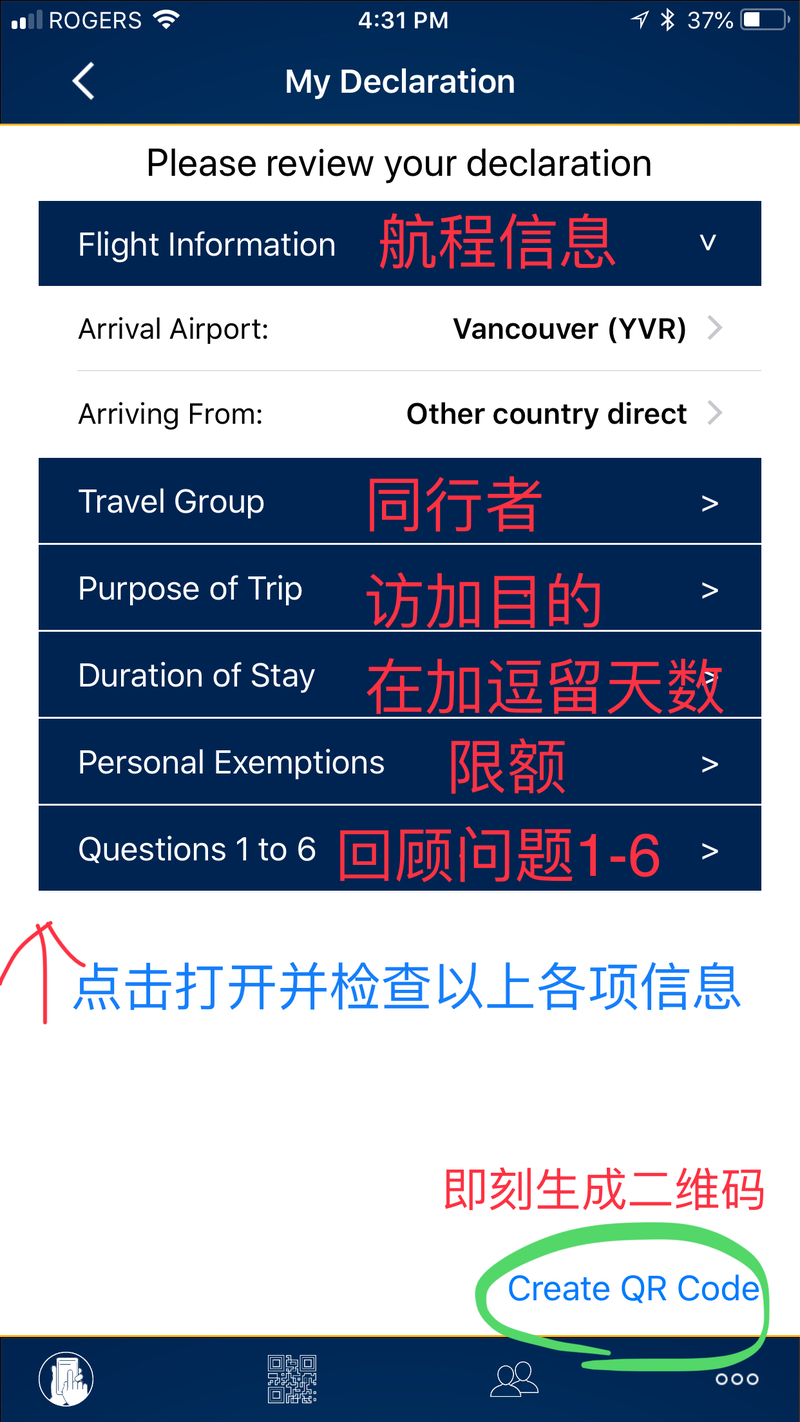Image resolution: width=800 pixels, height=1422 pixels.
Task: Switch to the QR code tab
Action: tap(292, 1379)
